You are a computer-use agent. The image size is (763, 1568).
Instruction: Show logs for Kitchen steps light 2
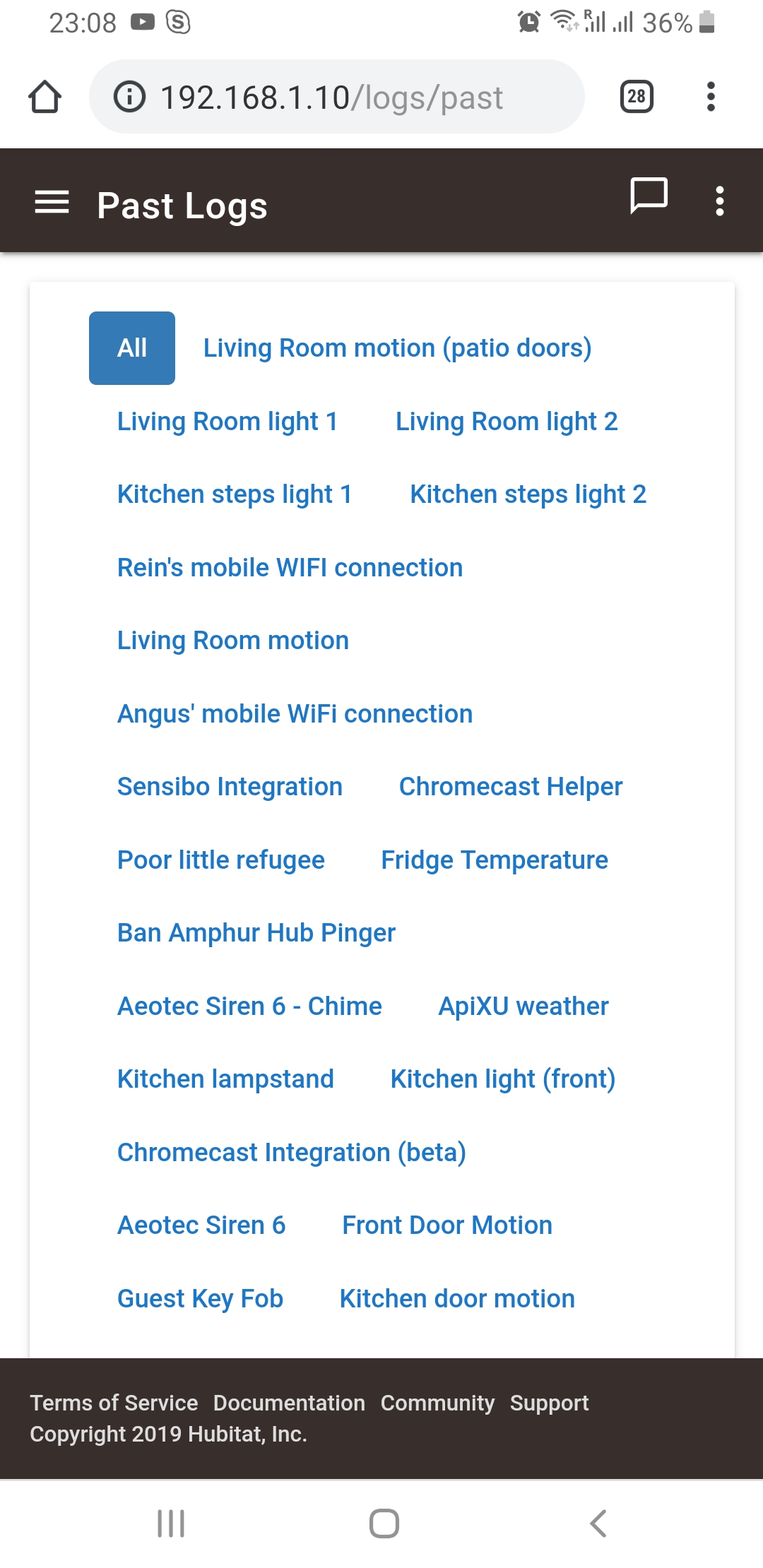tap(528, 494)
